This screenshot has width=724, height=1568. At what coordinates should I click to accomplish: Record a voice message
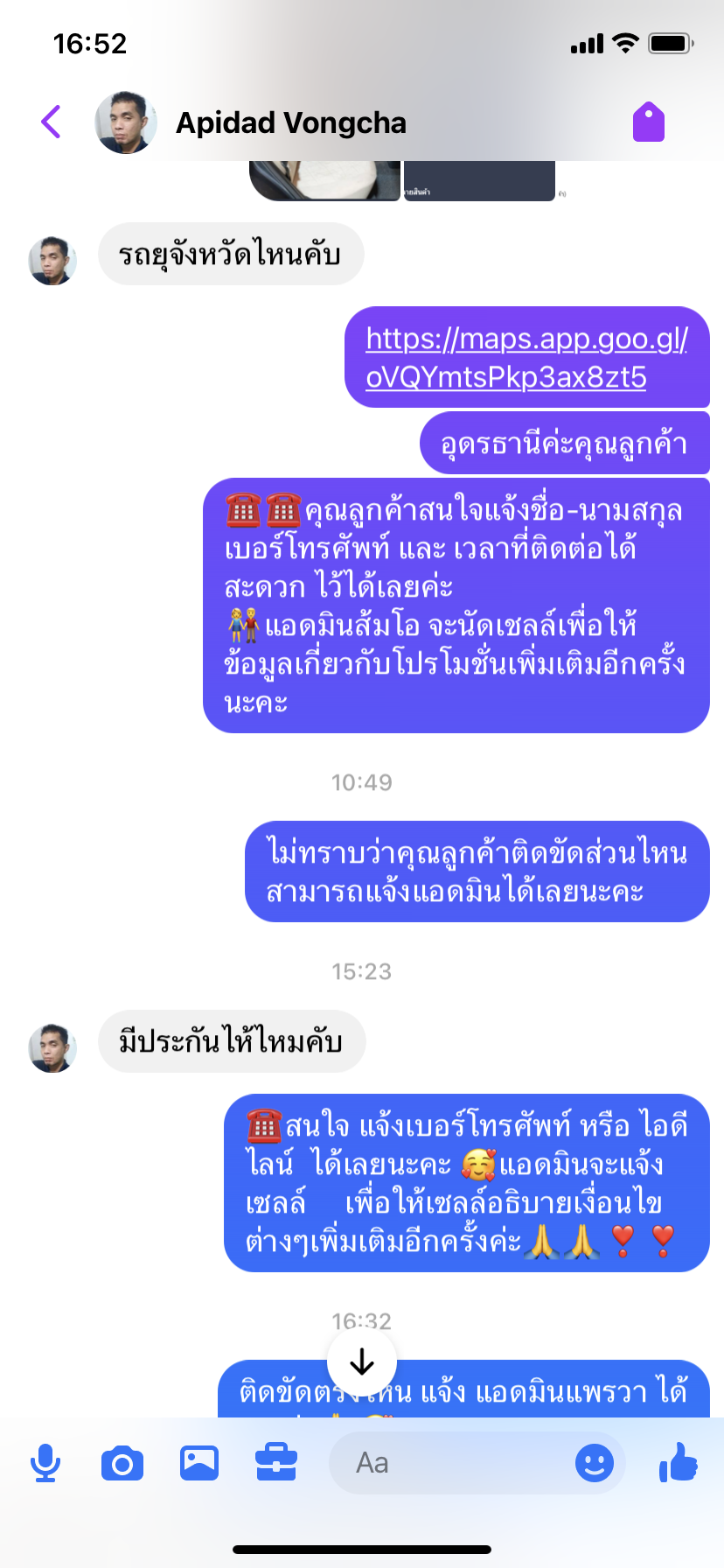pyautogui.click(x=45, y=1463)
